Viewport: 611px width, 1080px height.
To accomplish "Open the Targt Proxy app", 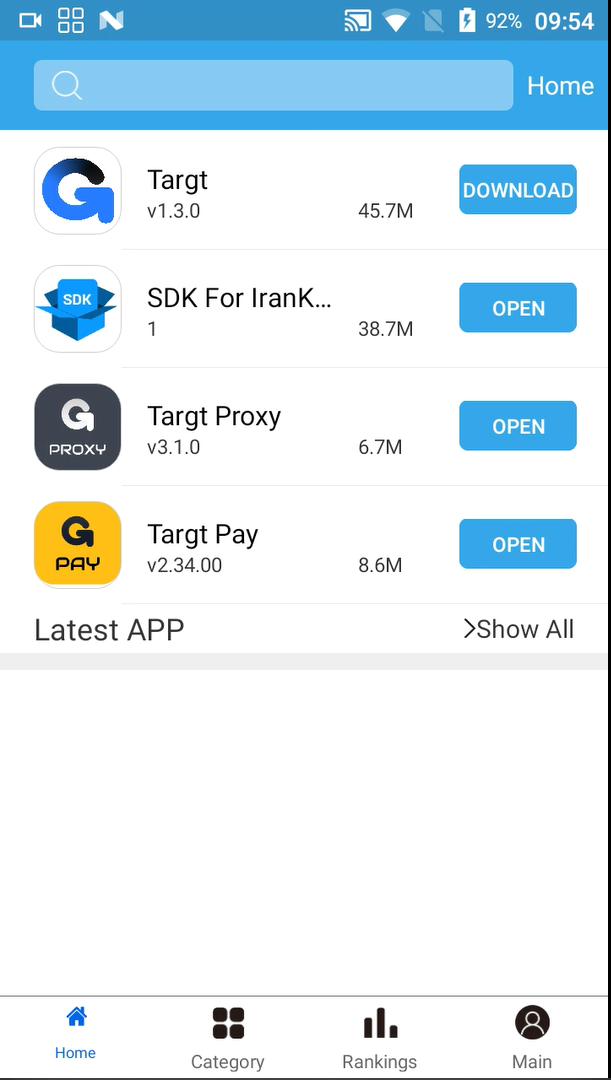I will pyautogui.click(x=518, y=426).
